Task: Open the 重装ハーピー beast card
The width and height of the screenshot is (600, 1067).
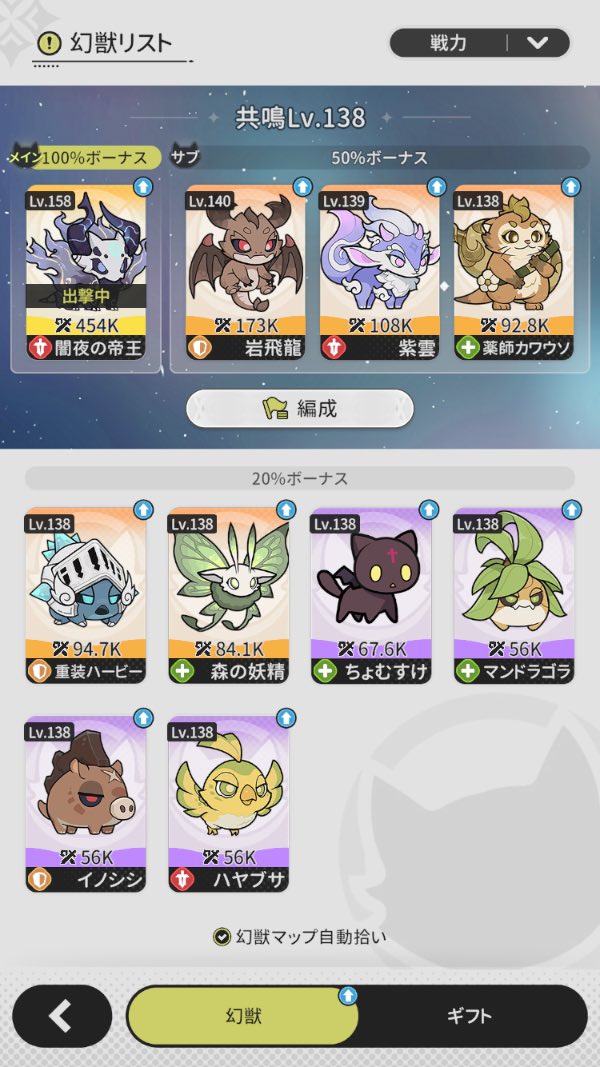Action: point(86,596)
